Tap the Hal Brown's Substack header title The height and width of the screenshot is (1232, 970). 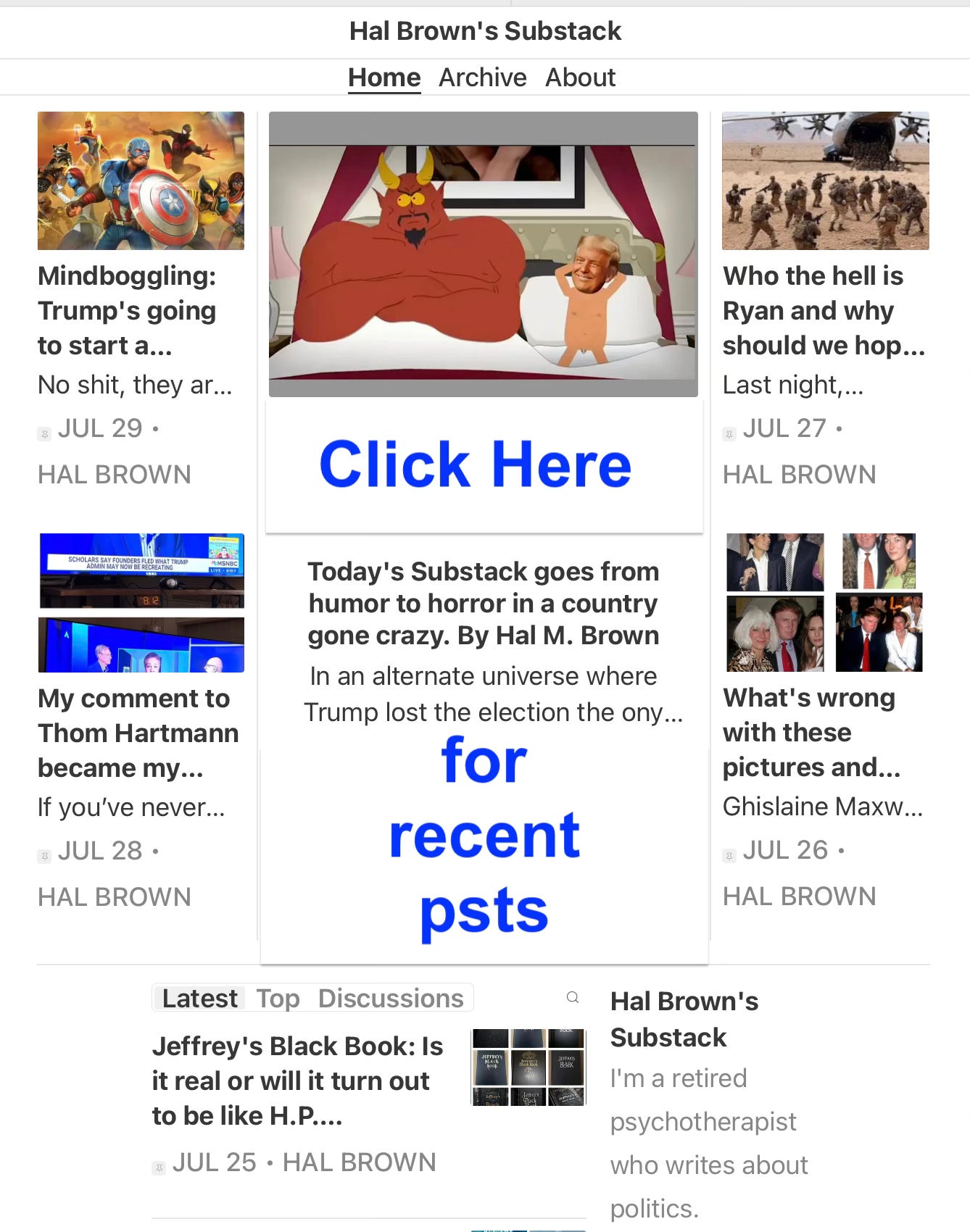[x=485, y=31]
